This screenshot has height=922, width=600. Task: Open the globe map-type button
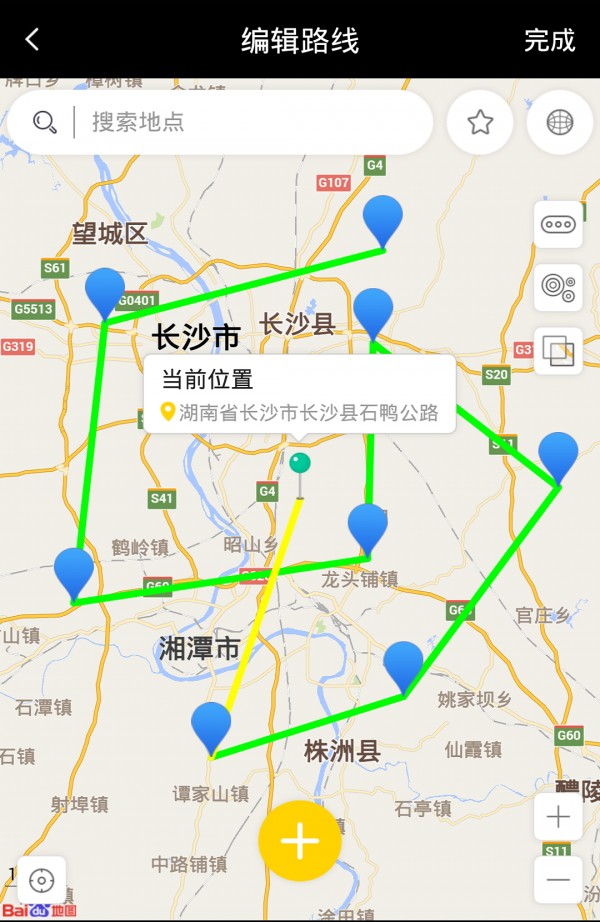[560, 122]
